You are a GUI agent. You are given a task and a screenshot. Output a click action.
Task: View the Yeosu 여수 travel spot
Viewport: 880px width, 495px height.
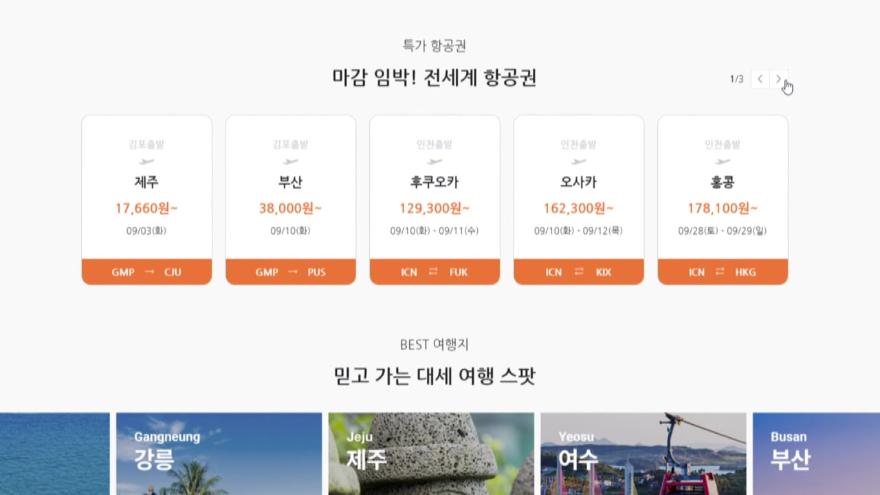tap(643, 453)
